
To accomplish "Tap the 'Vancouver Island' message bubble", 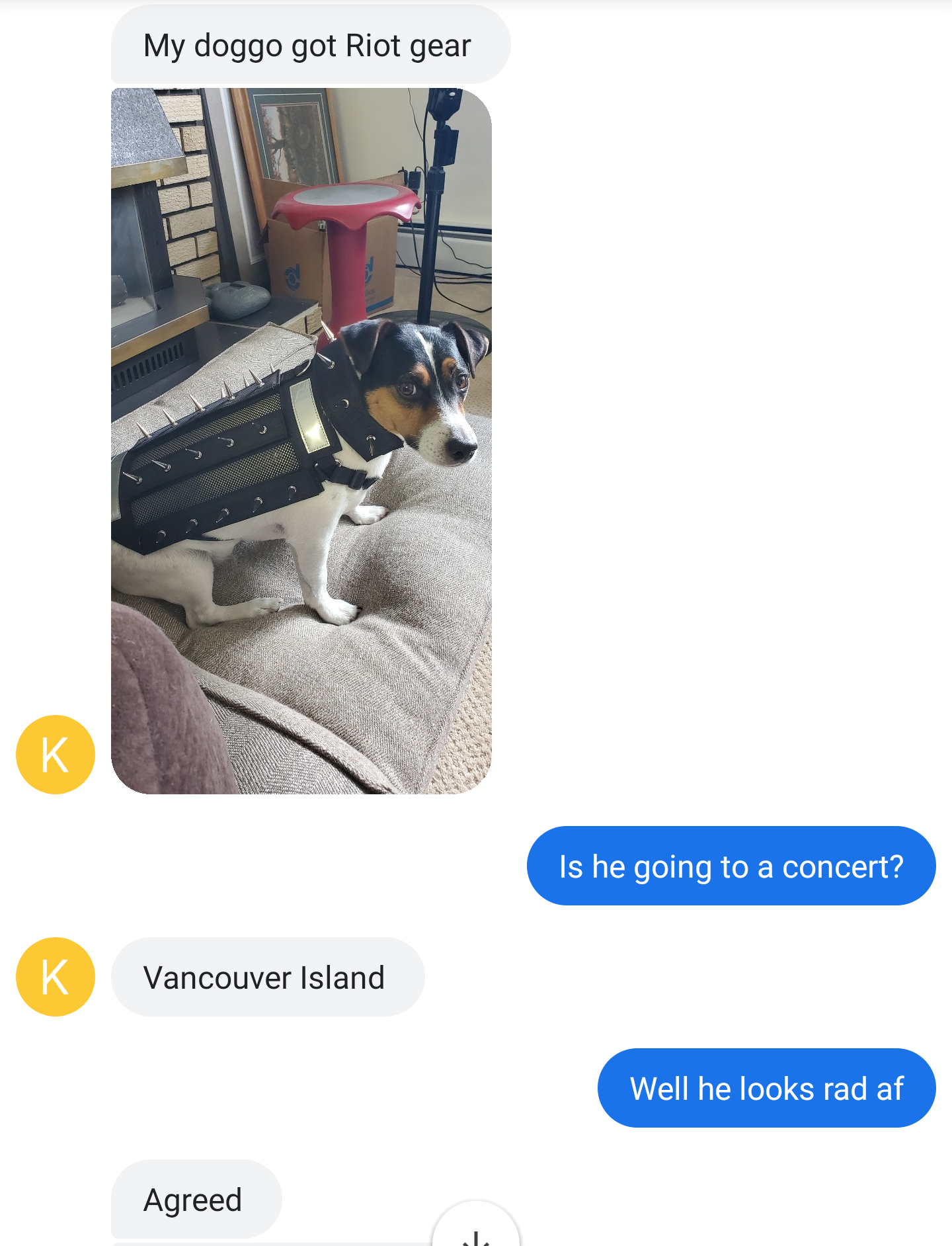I will pos(267,977).
